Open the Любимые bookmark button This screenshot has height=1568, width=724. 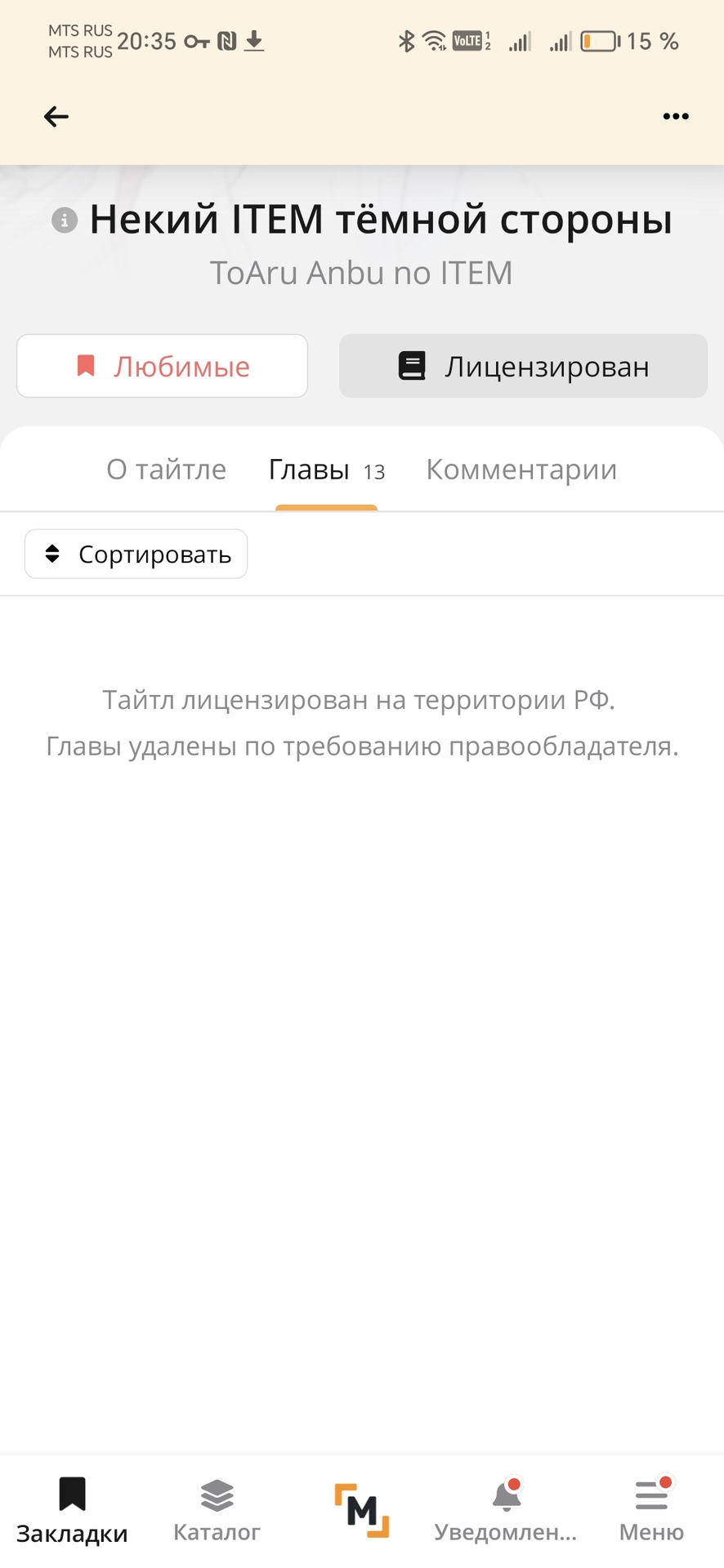(162, 367)
